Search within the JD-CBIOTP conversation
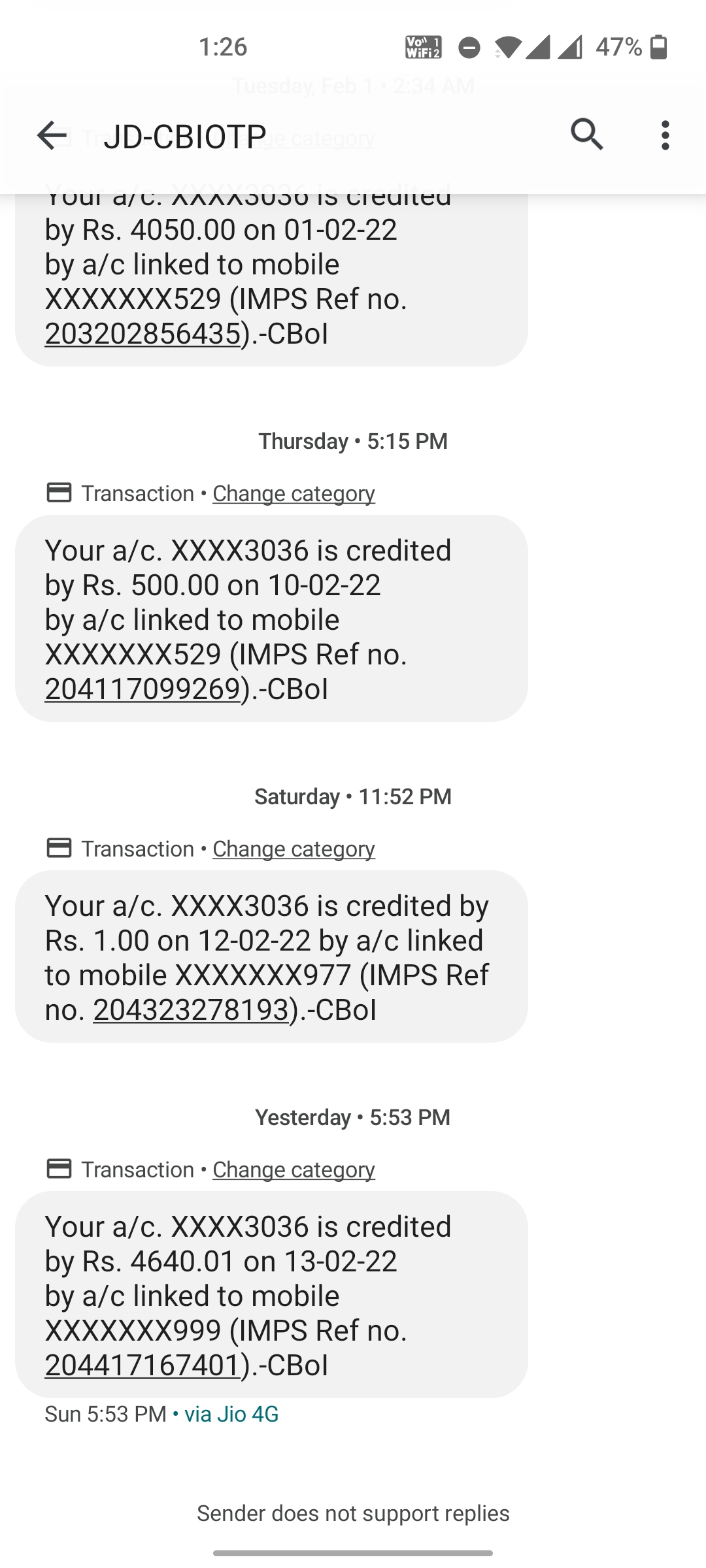This screenshot has height=1568, width=706. point(586,135)
